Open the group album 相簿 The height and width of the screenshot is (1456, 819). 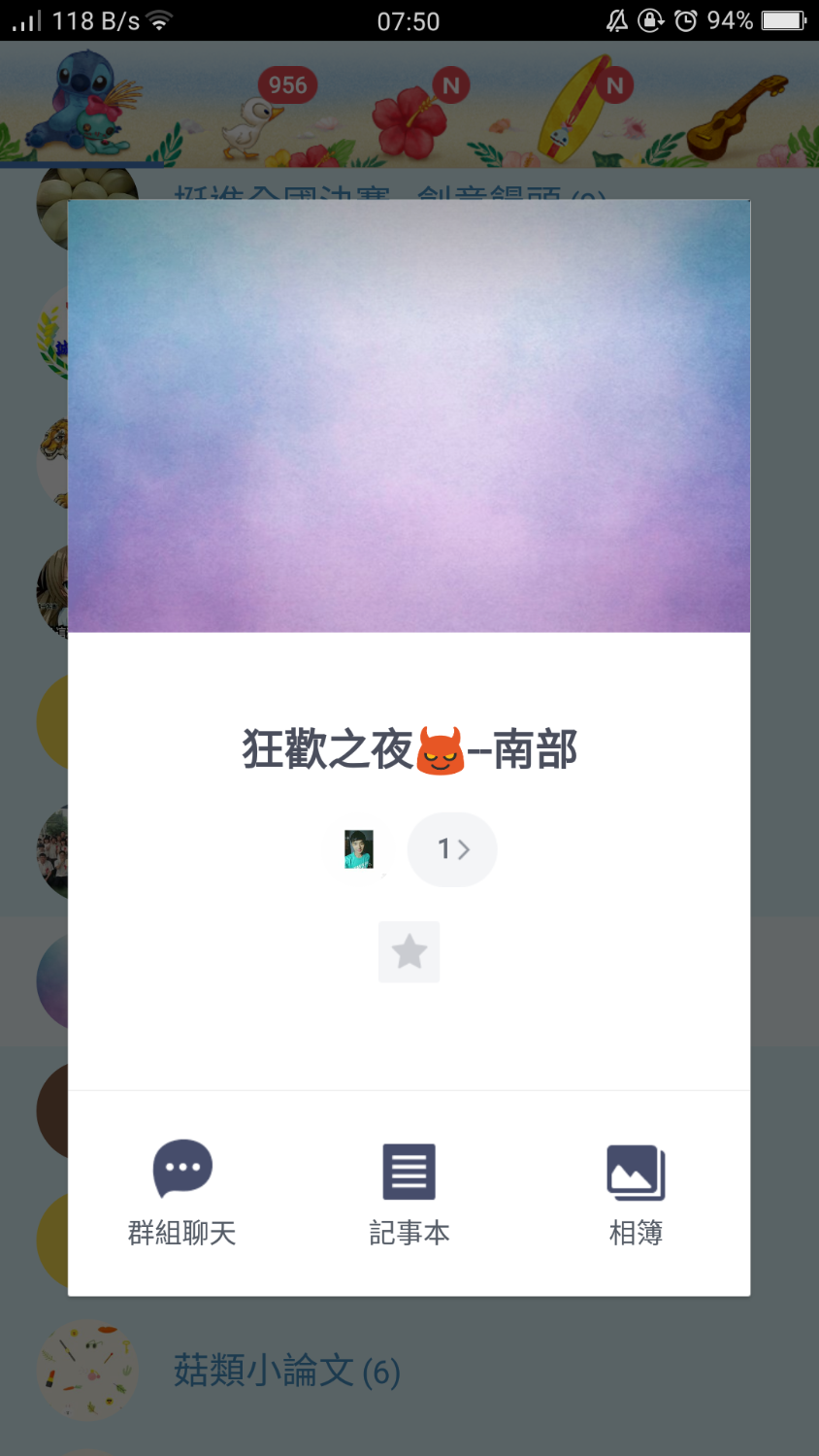tap(636, 1192)
